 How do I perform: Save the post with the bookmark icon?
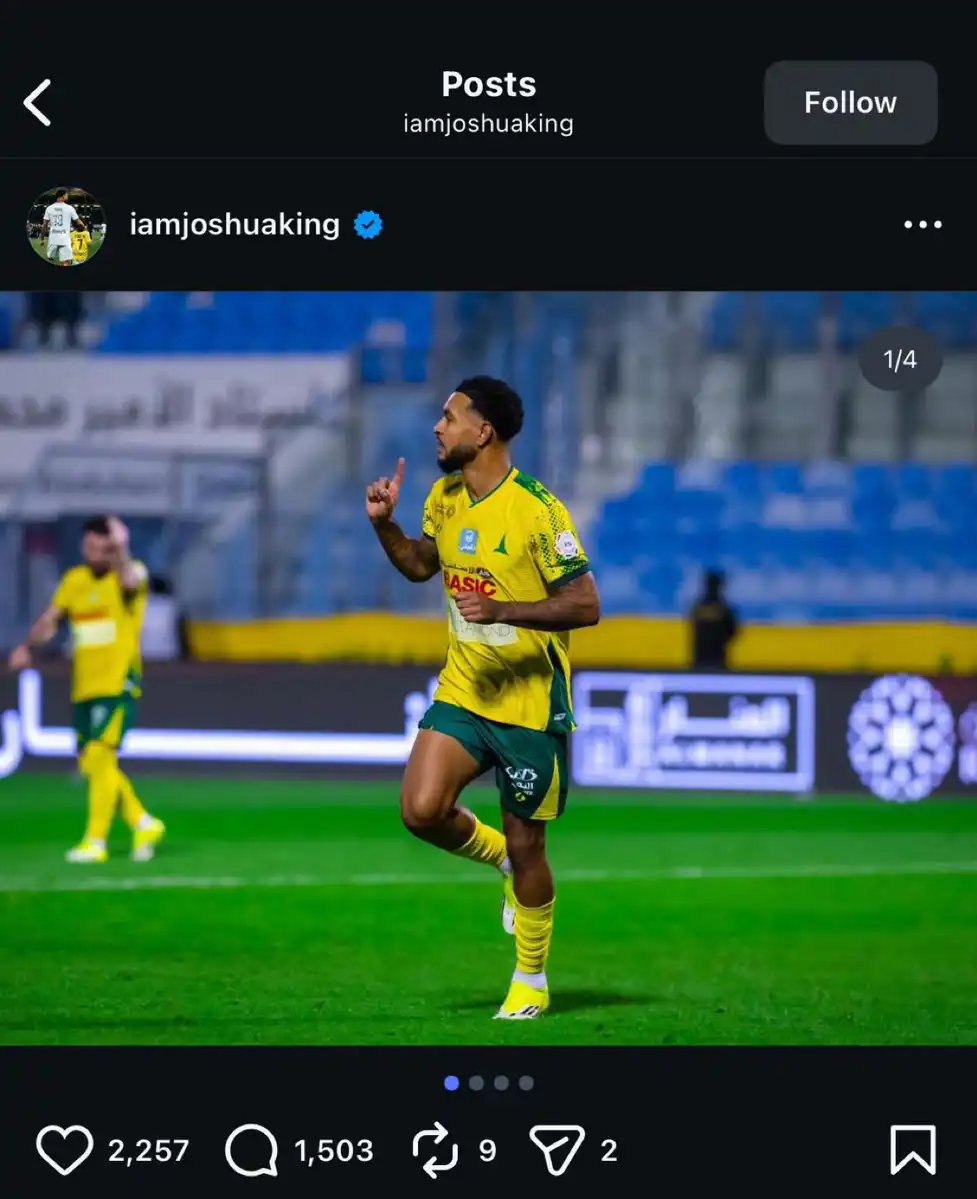tap(912, 1150)
